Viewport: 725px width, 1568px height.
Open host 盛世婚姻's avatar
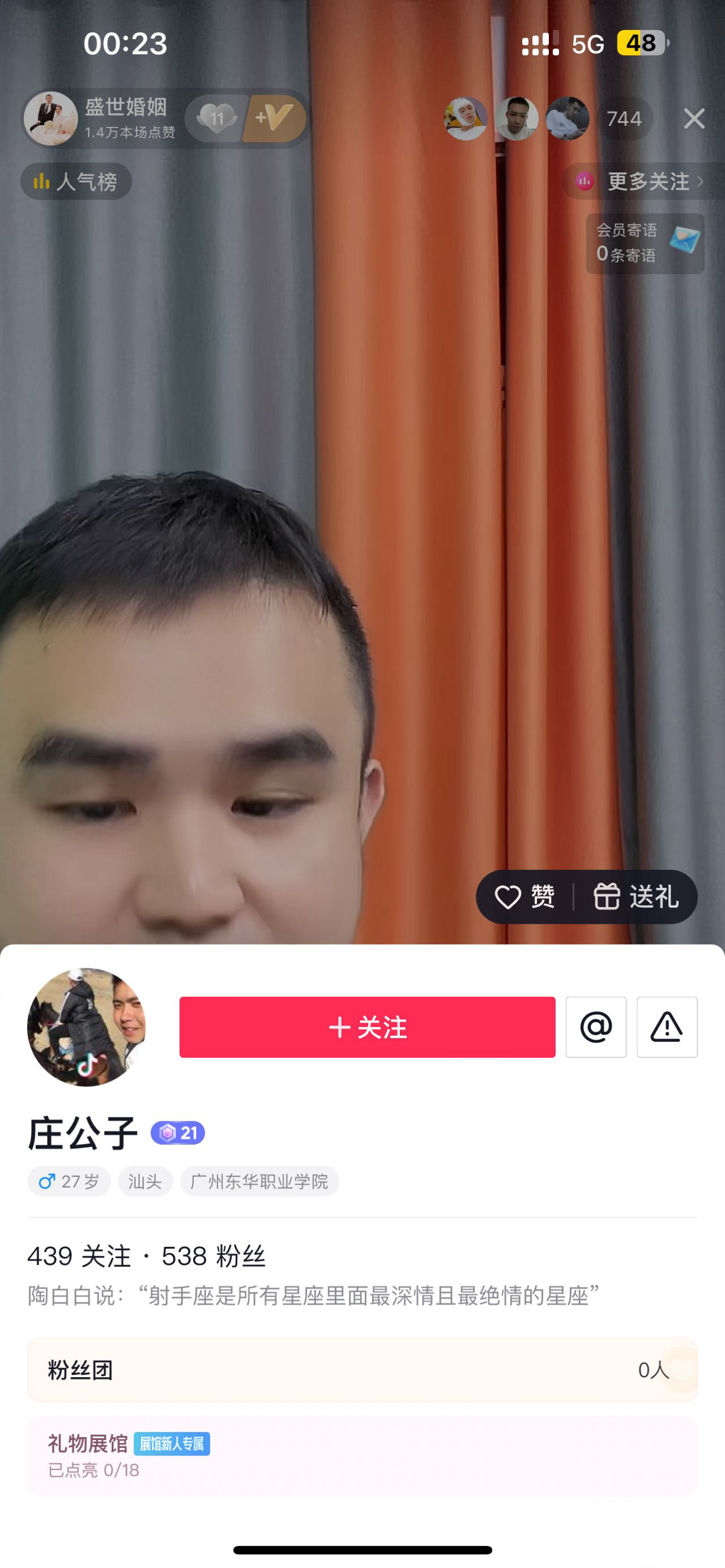coord(51,119)
